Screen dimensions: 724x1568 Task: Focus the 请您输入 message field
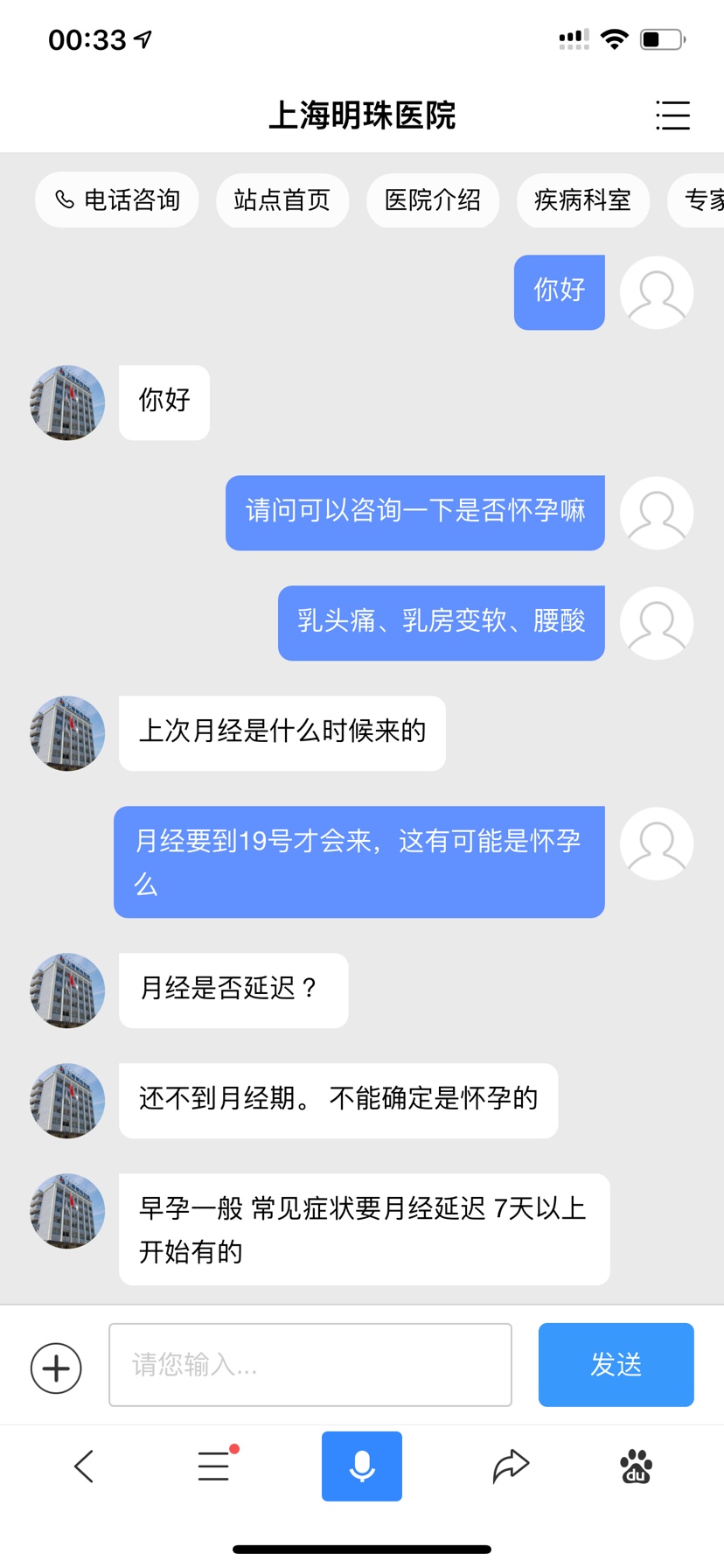310,1365
